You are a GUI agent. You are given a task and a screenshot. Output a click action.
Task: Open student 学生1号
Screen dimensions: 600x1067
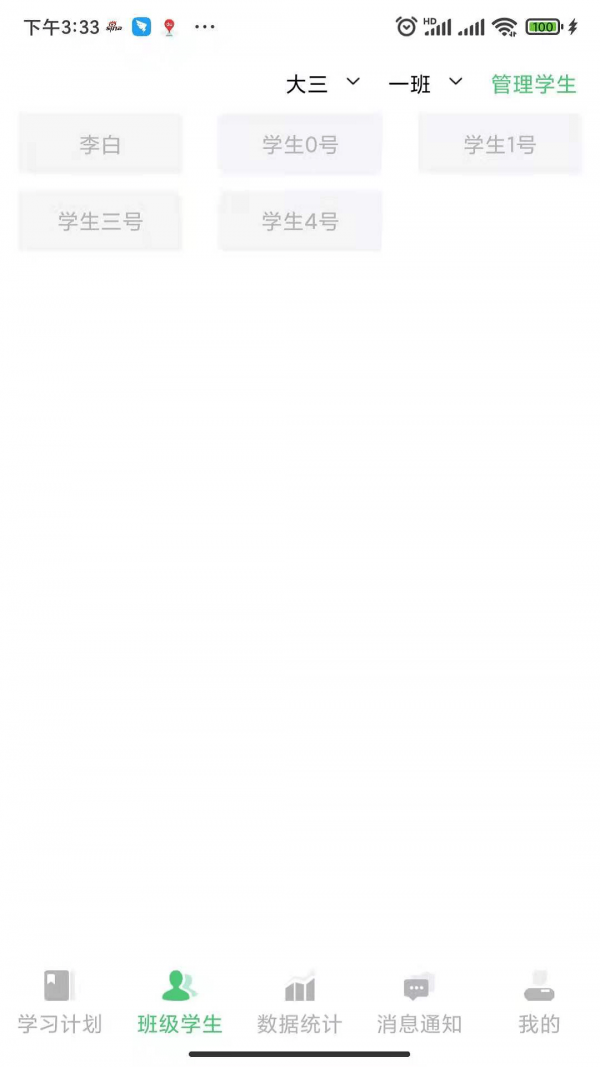click(x=499, y=144)
